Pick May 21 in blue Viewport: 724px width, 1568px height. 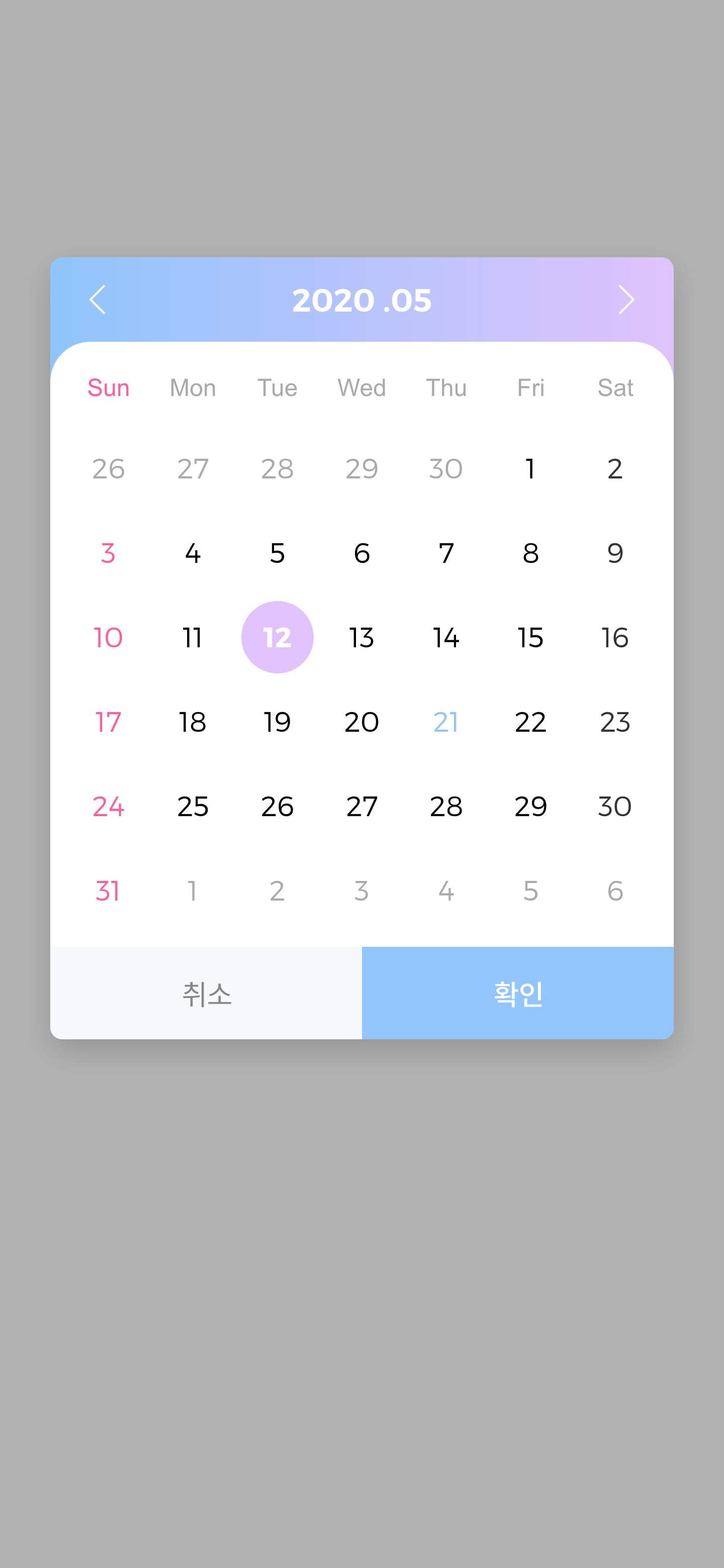pos(446,722)
